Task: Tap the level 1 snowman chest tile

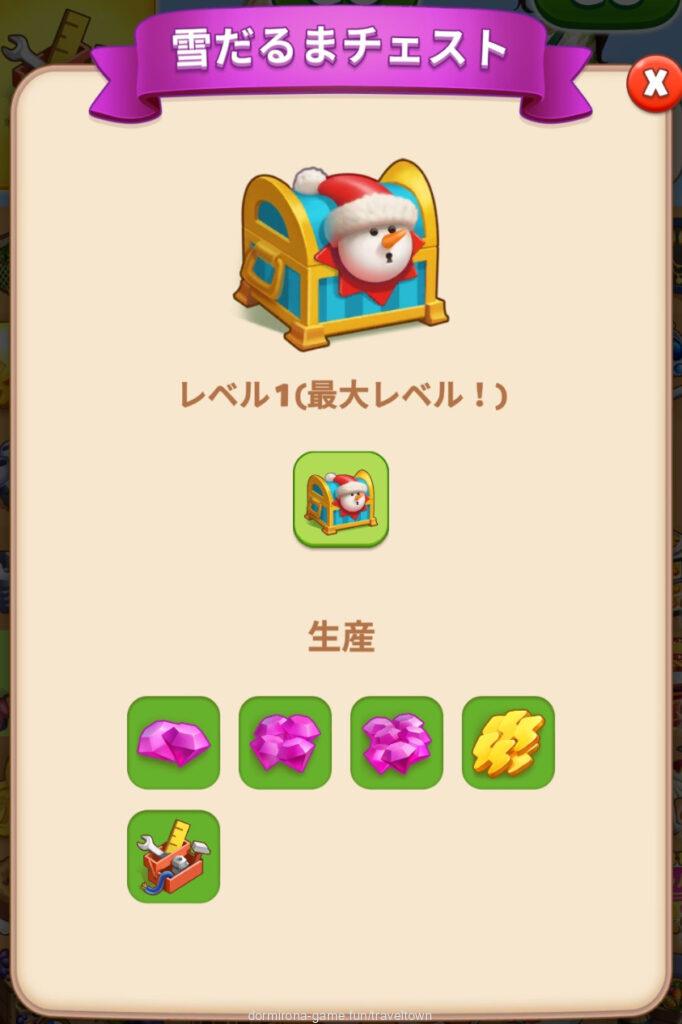Action: (341, 499)
